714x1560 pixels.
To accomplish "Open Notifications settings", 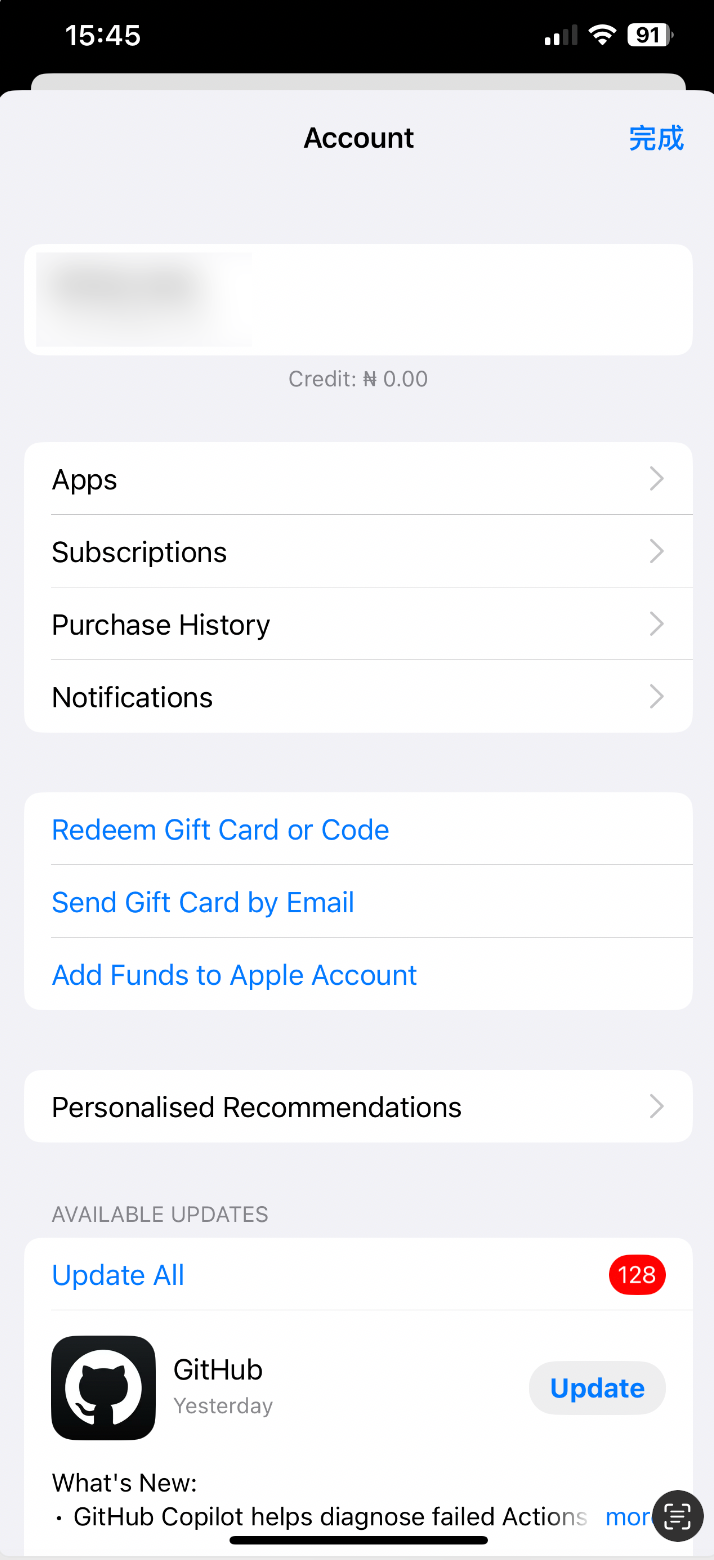I will pos(358,697).
